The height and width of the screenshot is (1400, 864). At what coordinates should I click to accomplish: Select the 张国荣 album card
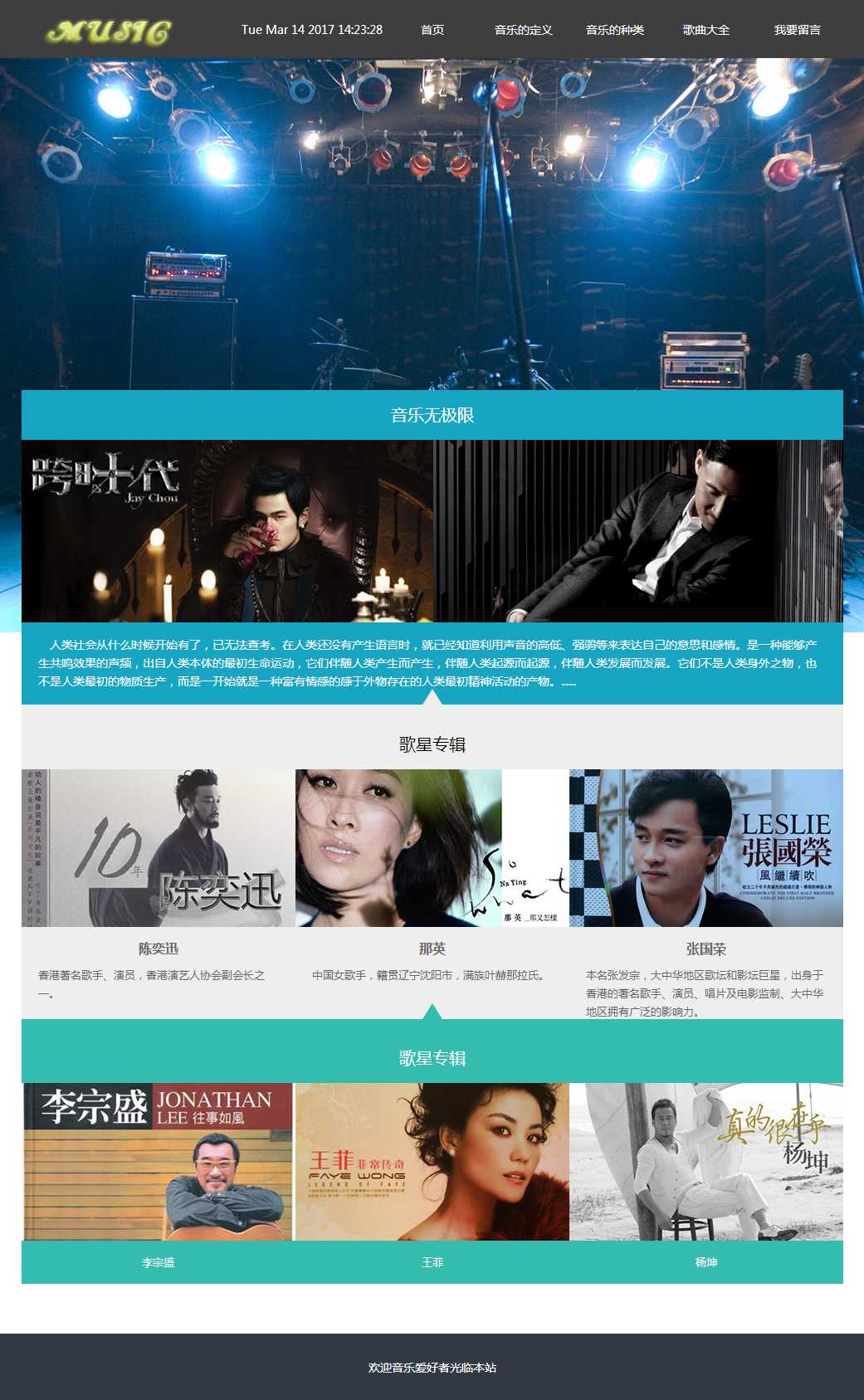click(705, 848)
